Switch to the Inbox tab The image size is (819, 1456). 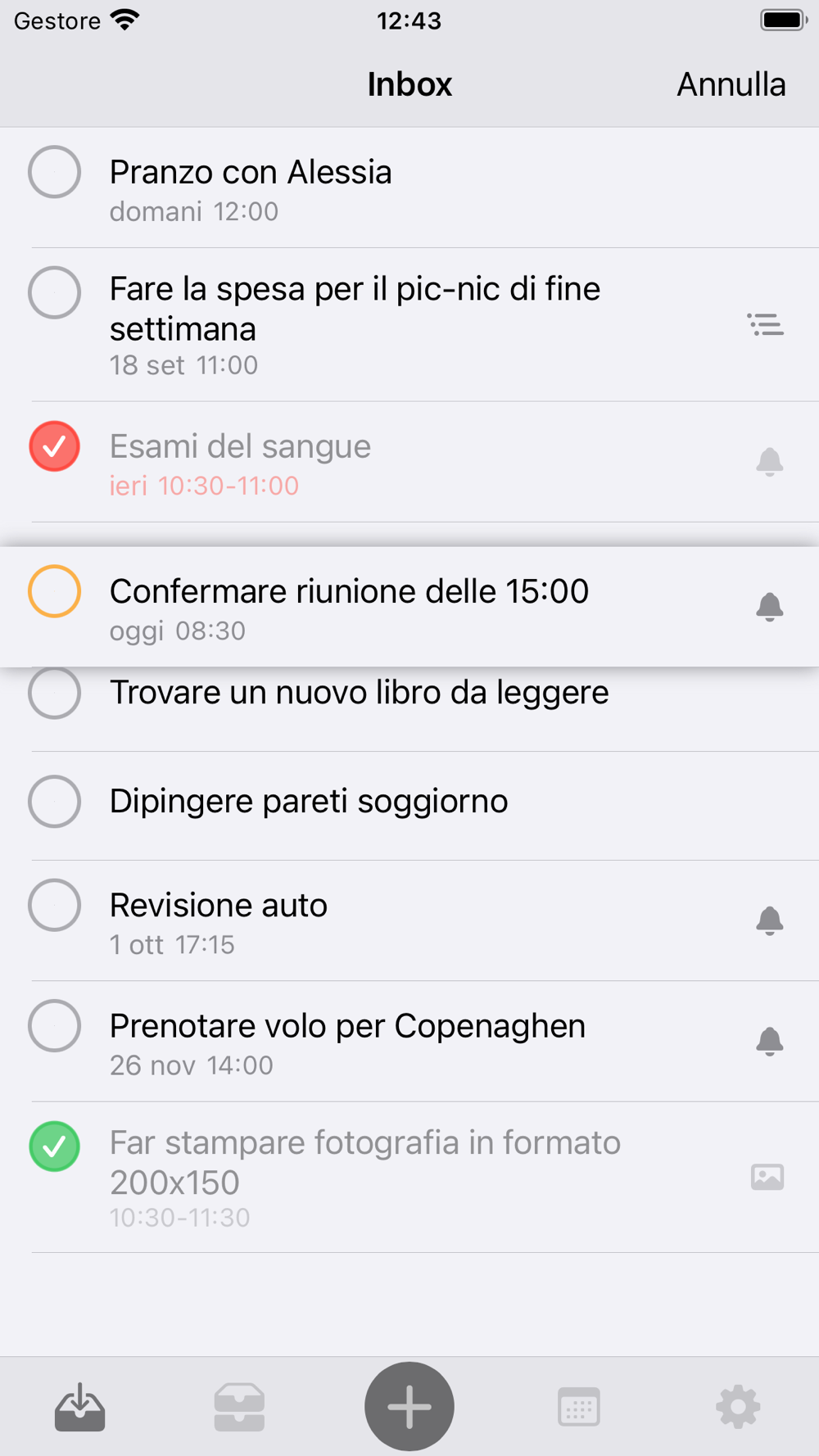tap(79, 1406)
